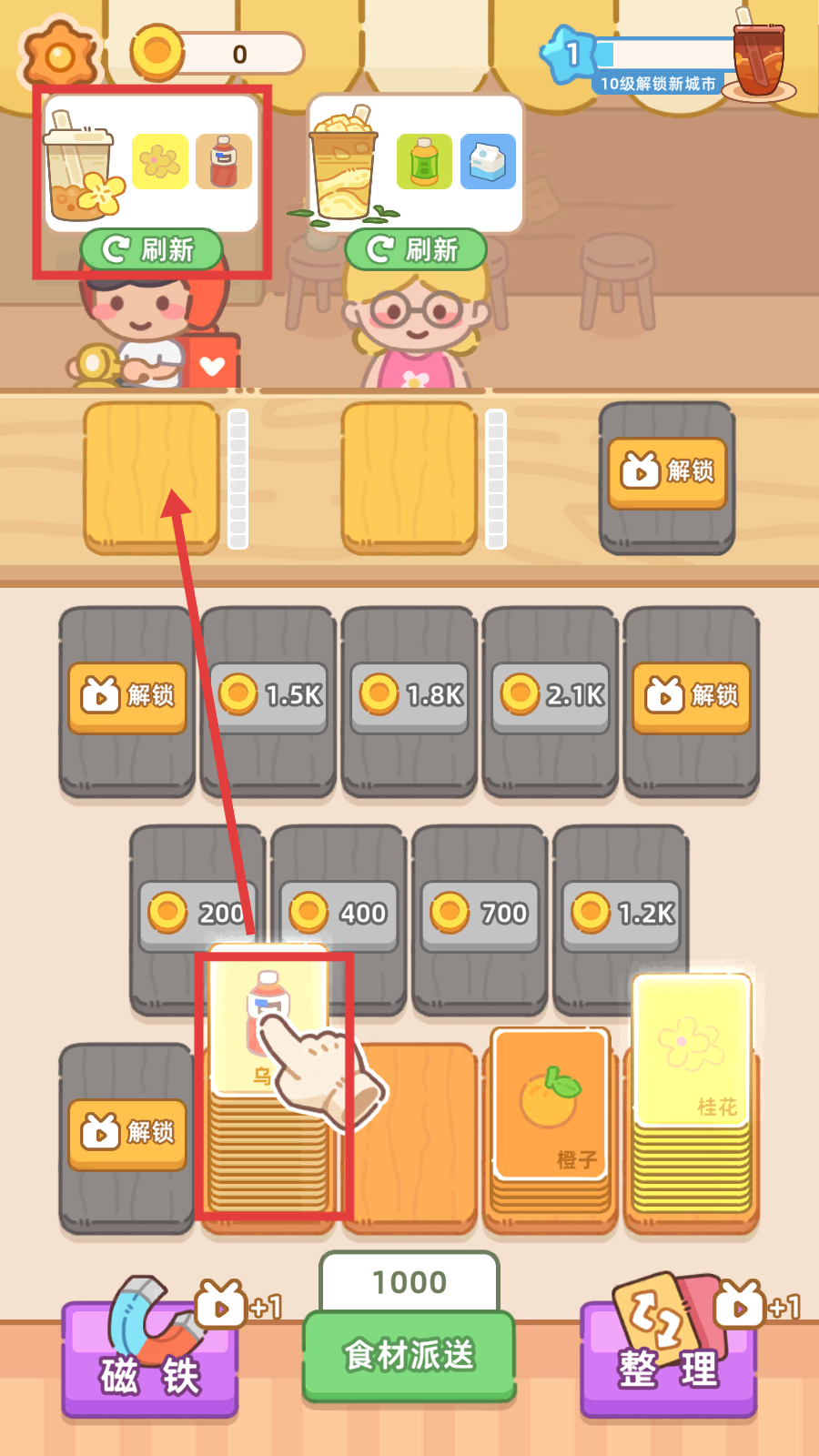Image resolution: width=819 pixels, height=1456 pixels.
Task: Select the 桂花 osmanthus card stack
Action: click(x=692, y=1051)
